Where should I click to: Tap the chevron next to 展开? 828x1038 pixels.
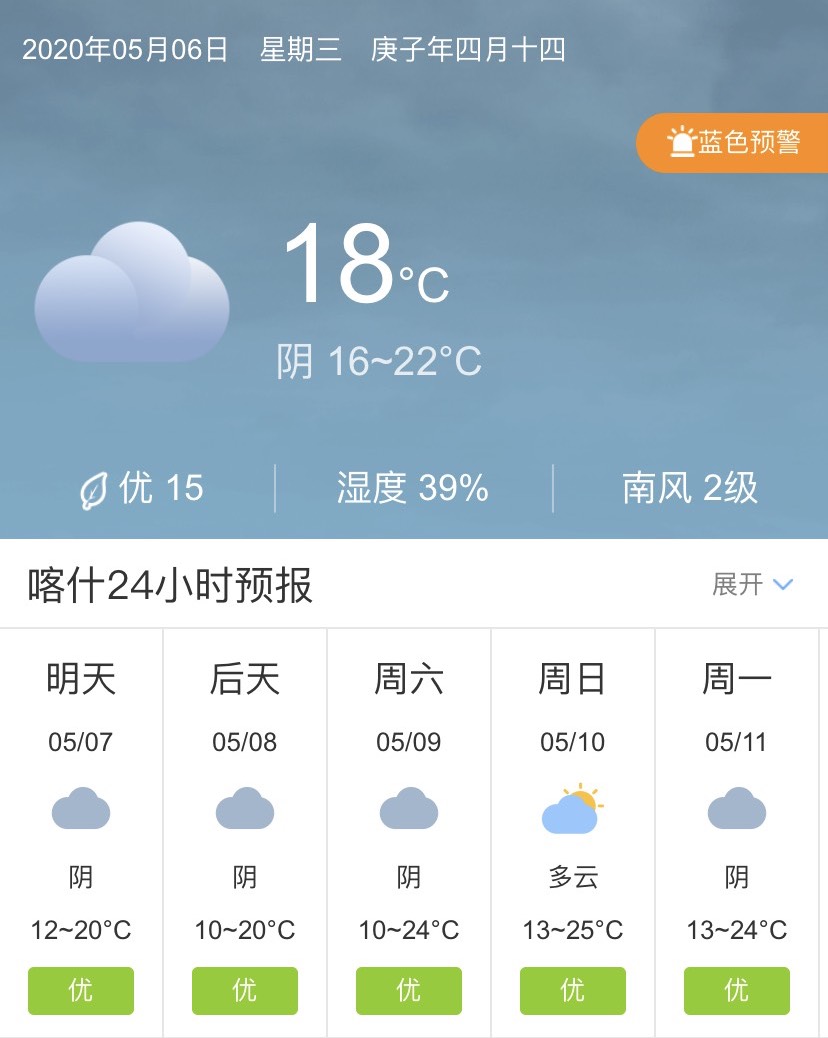(x=783, y=584)
